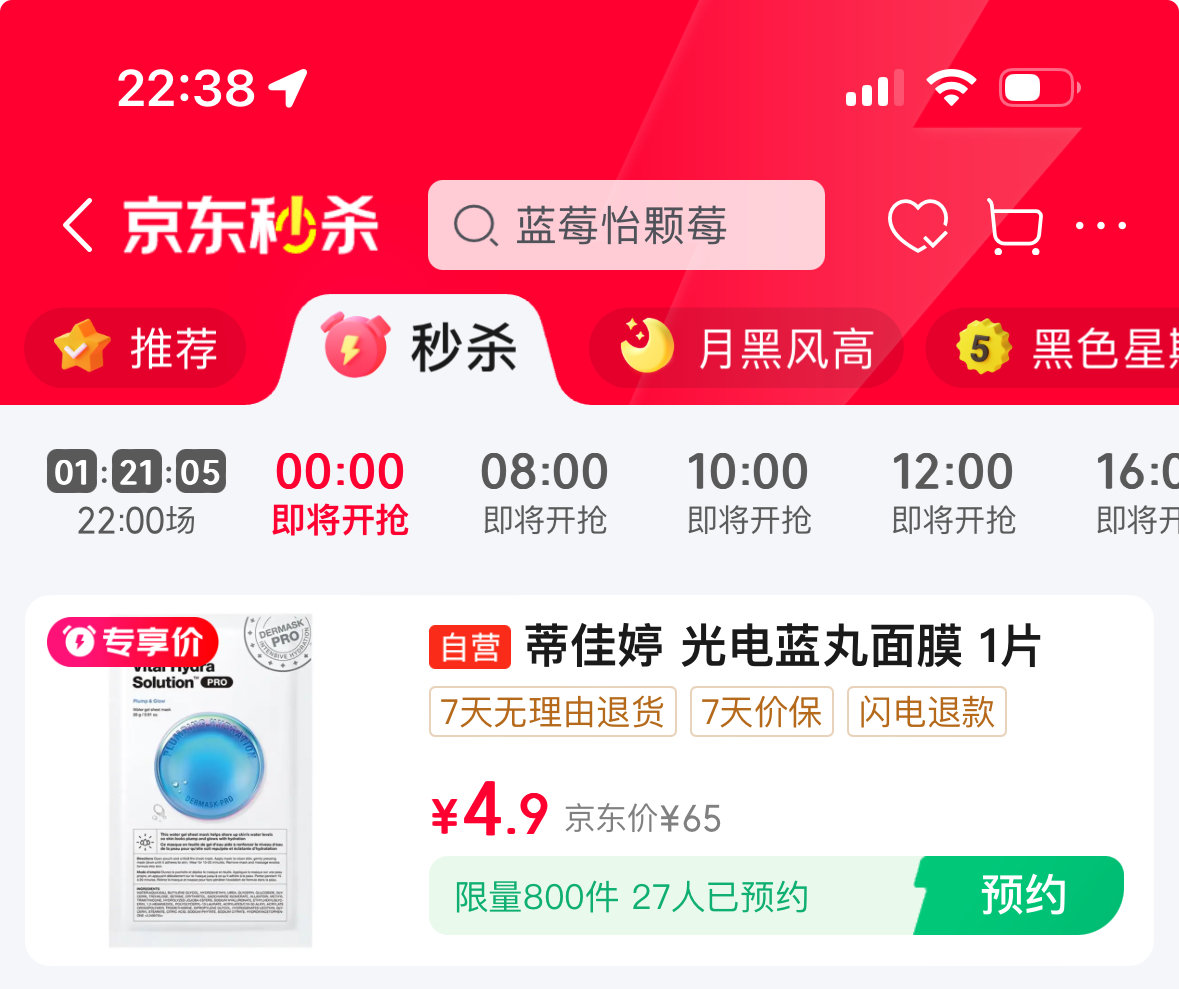The height and width of the screenshot is (989, 1179).
Task: Switch to the 12:00 session
Action: 953,493
